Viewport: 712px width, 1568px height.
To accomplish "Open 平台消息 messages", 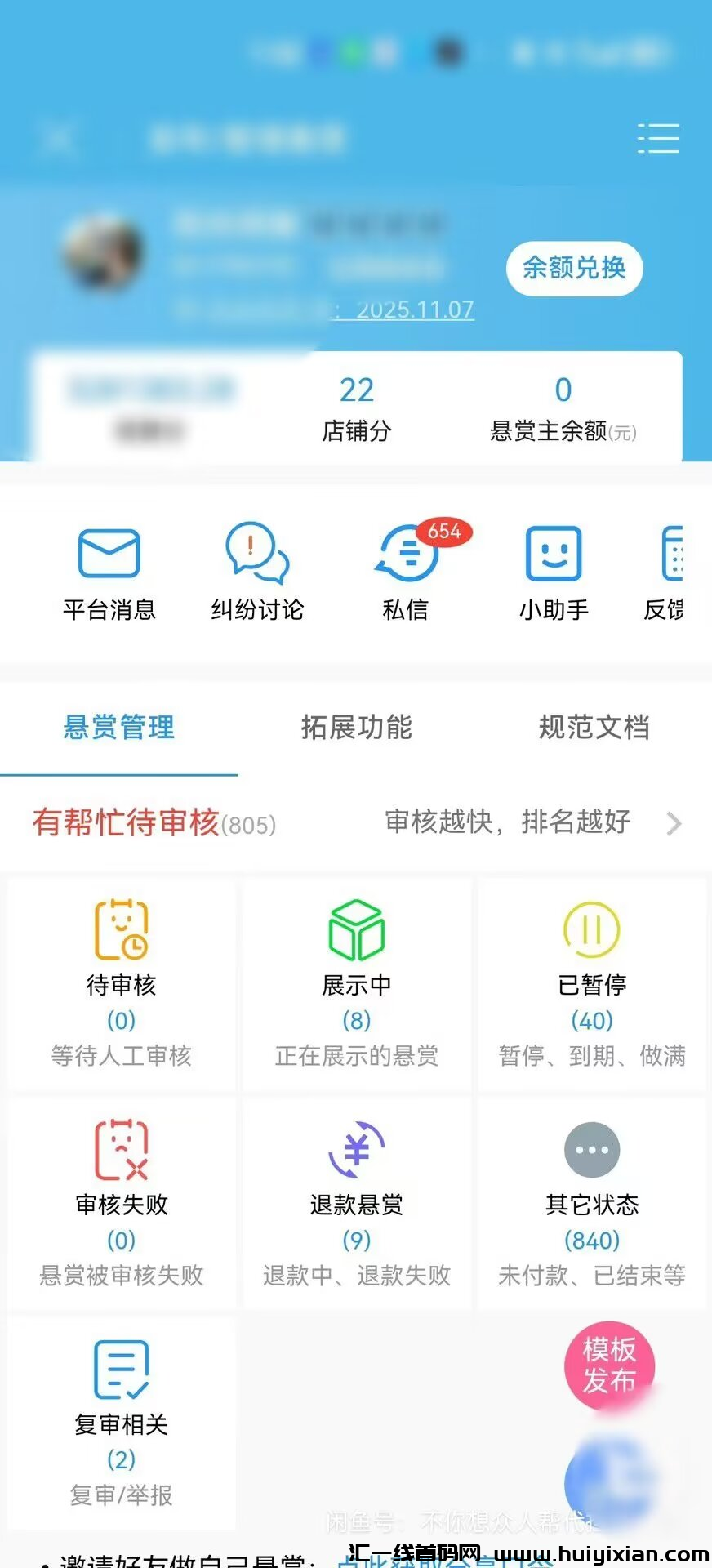I will coord(109,572).
